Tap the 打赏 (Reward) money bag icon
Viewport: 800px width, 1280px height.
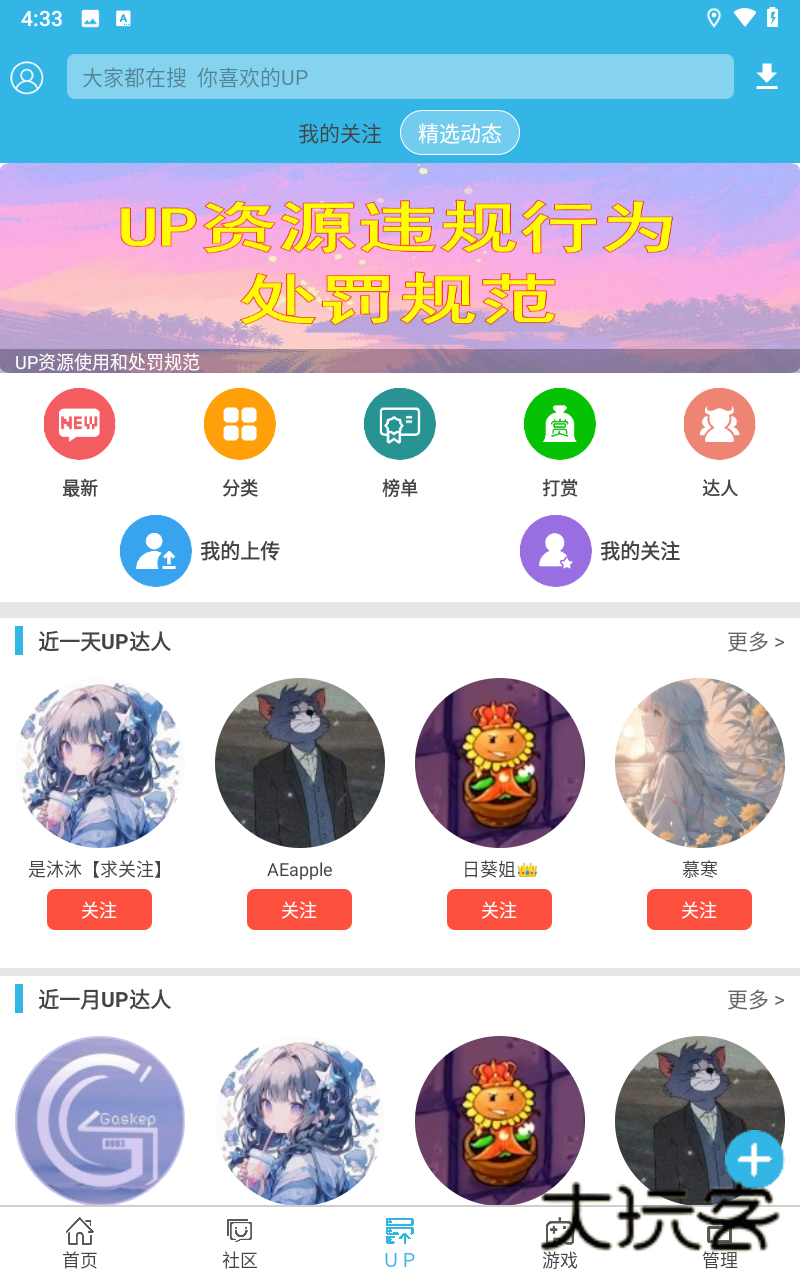(x=560, y=423)
